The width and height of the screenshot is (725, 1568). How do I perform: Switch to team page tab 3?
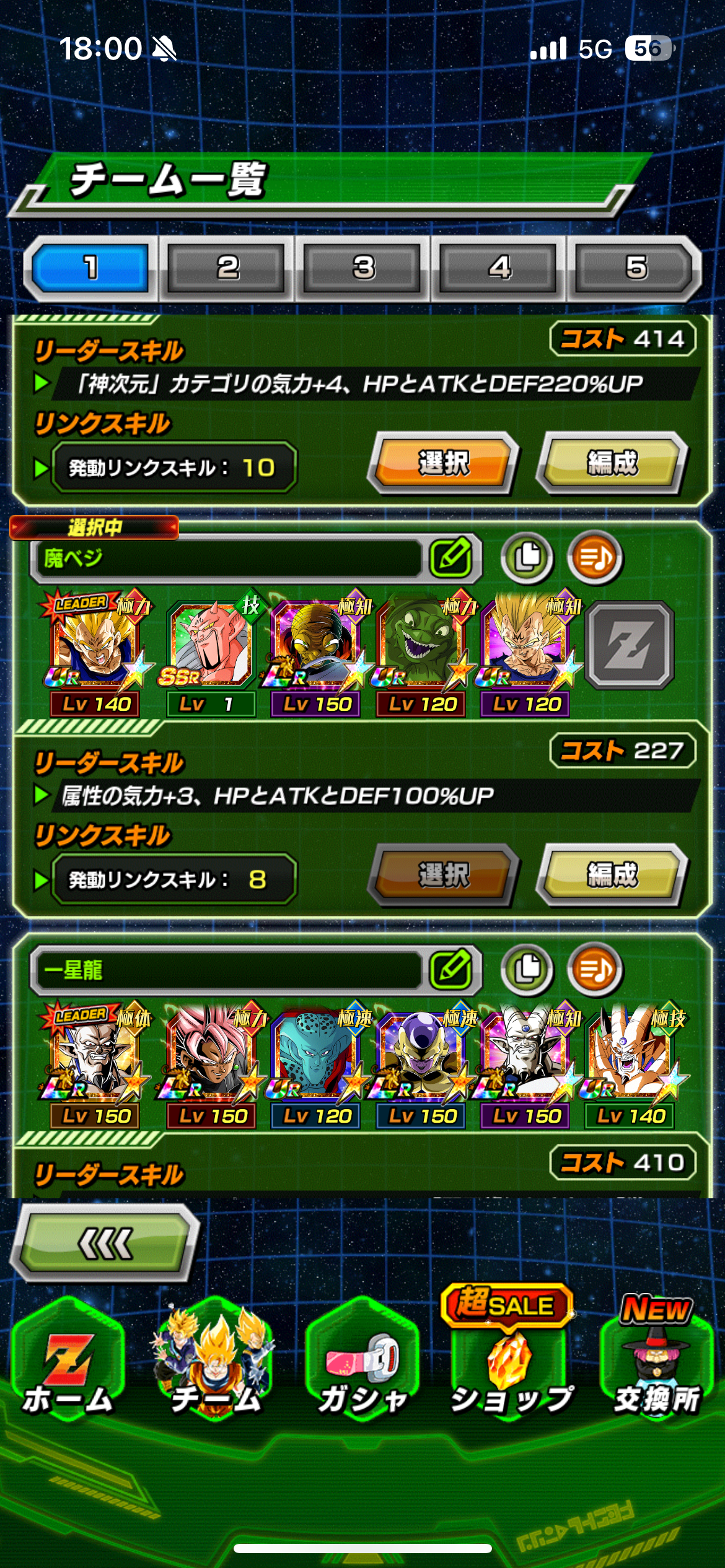coord(364,268)
